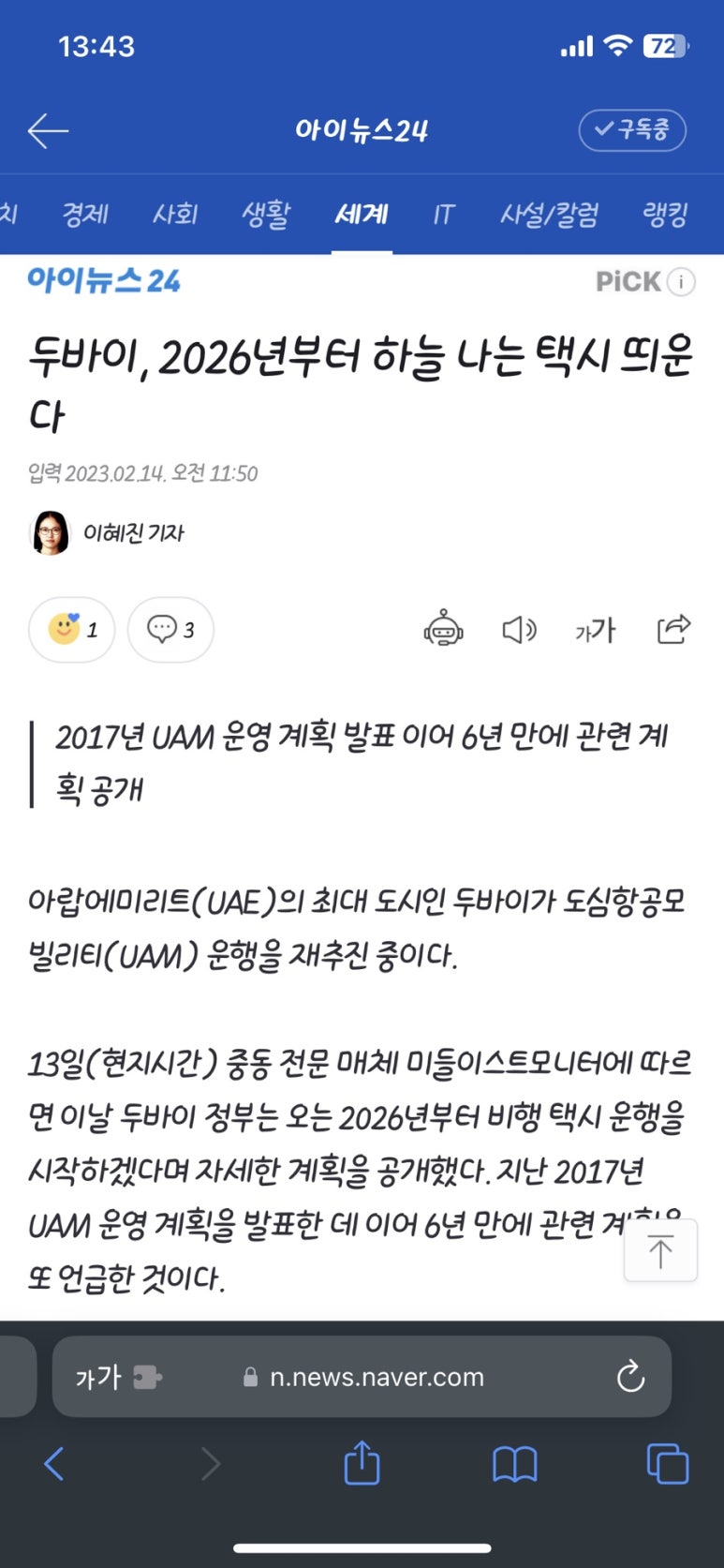Jump to top with the arrow button
Screen dimensions: 724x1568
point(660,1251)
